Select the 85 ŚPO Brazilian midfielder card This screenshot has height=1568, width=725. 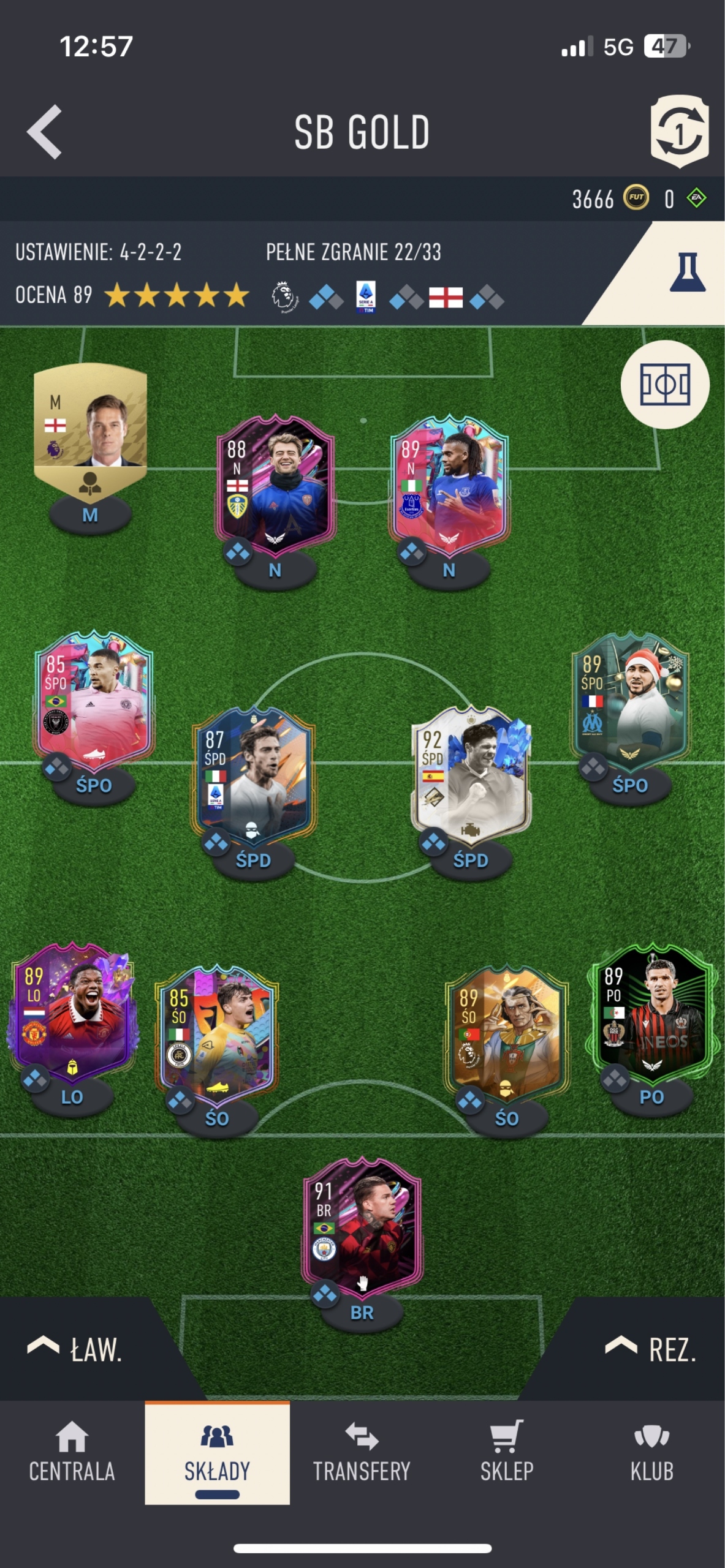[x=94, y=698]
